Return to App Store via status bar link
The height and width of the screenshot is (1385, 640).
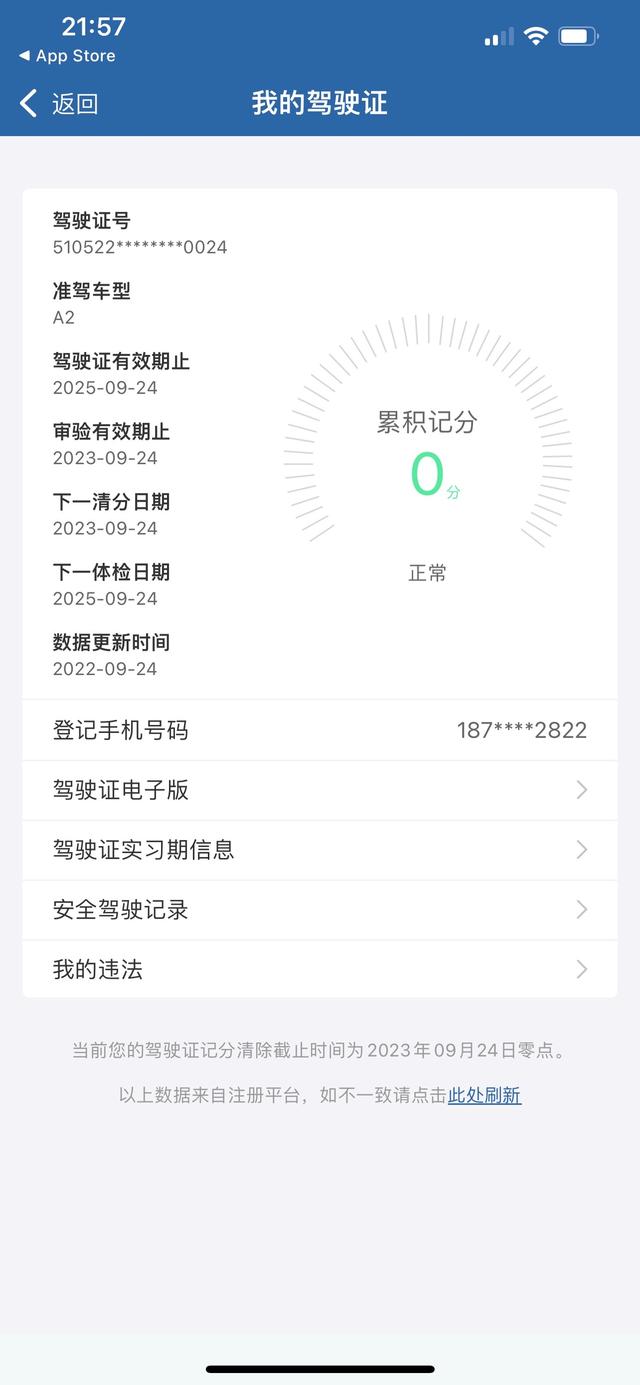point(67,56)
